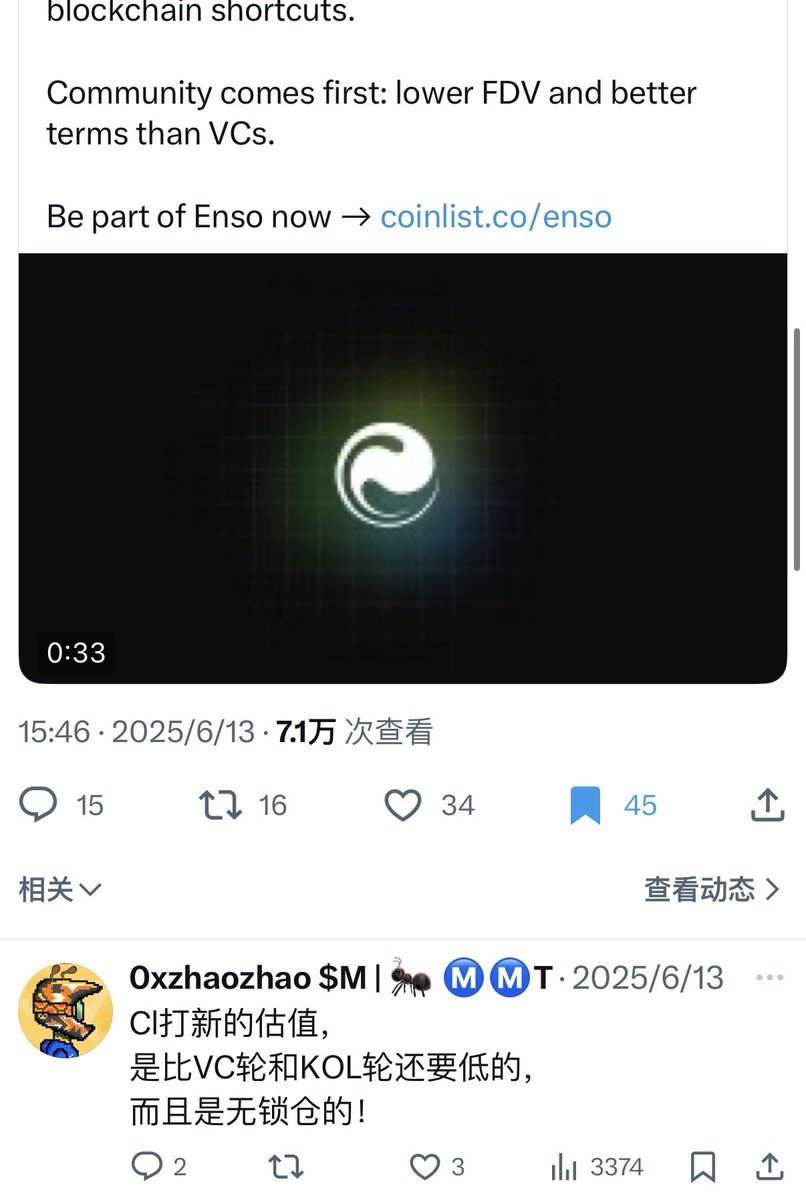Share the main post
The height and width of the screenshot is (1200, 806).
pyautogui.click(x=767, y=804)
